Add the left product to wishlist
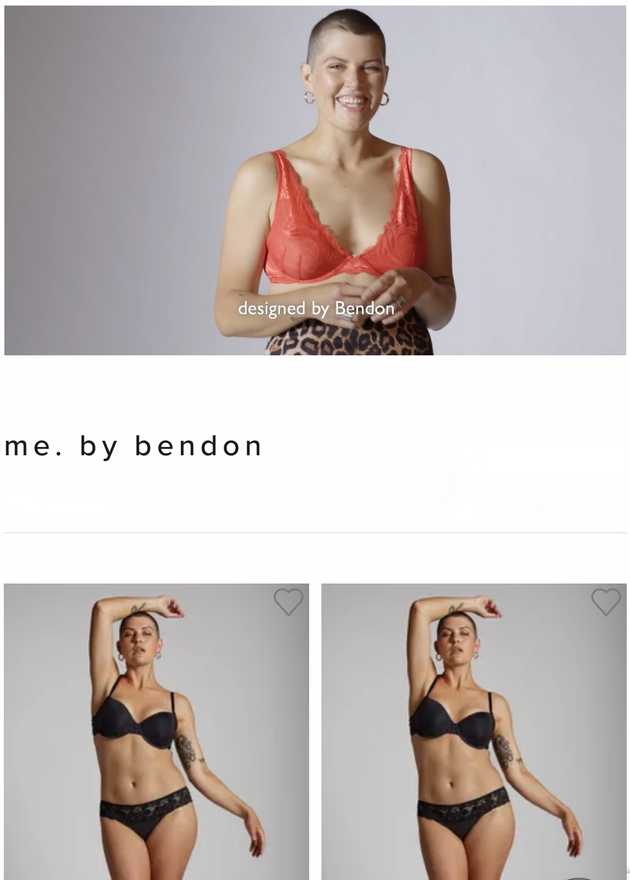Viewport: 630px width, 880px height. pyautogui.click(x=288, y=601)
